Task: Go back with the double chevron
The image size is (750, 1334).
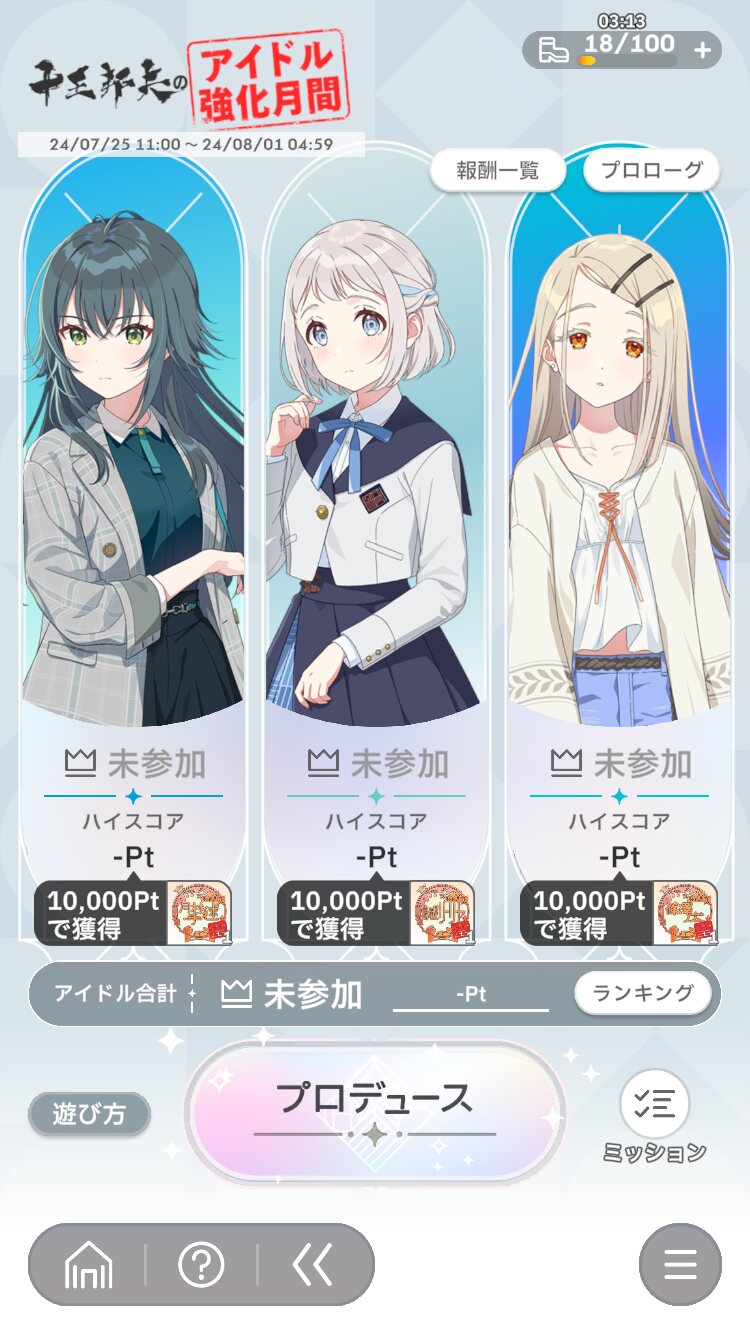Action: pyautogui.click(x=313, y=1266)
